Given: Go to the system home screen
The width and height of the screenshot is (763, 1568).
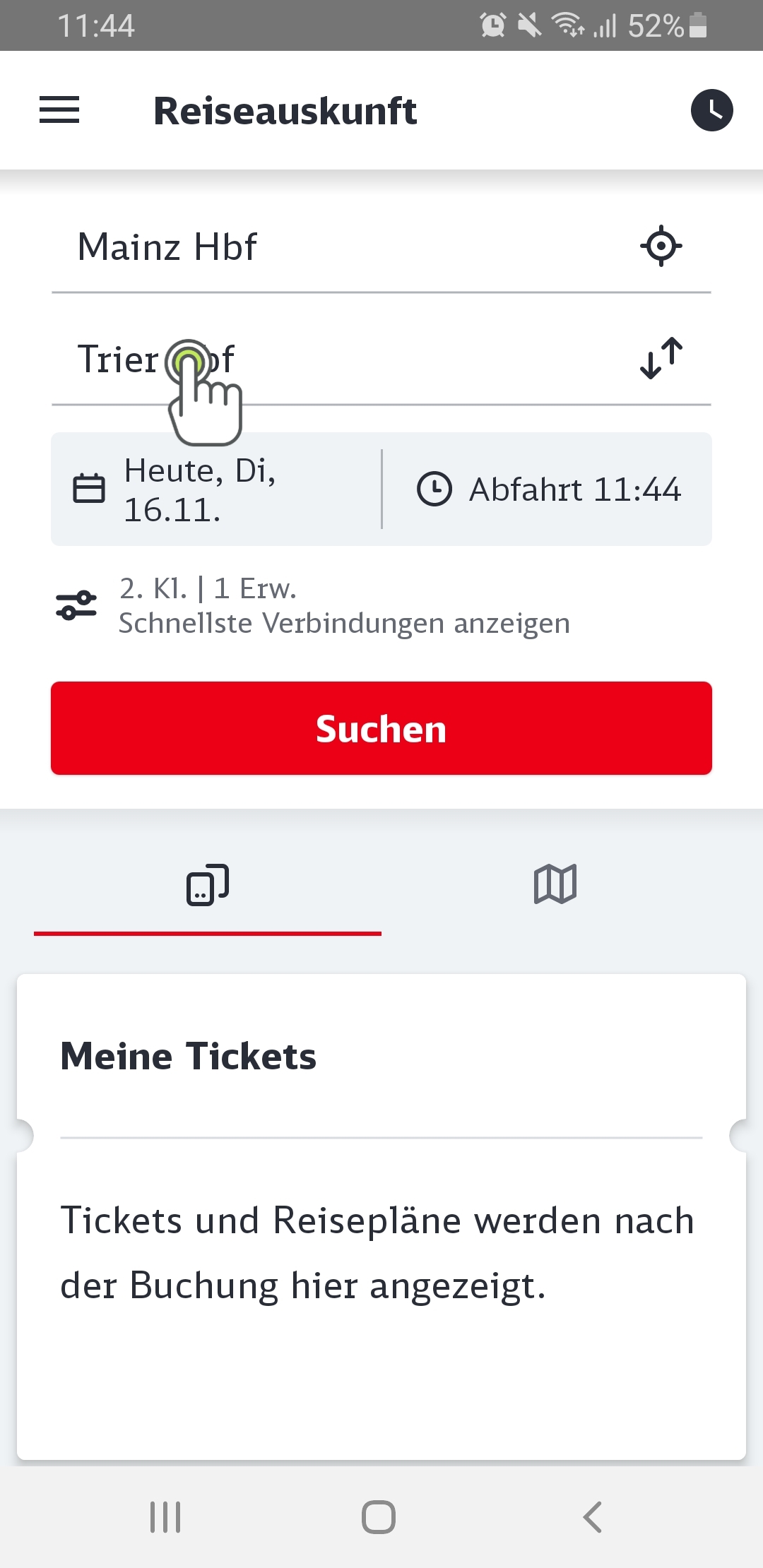Looking at the screenshot, I should pyautogui.click(x=379, y=1517).
